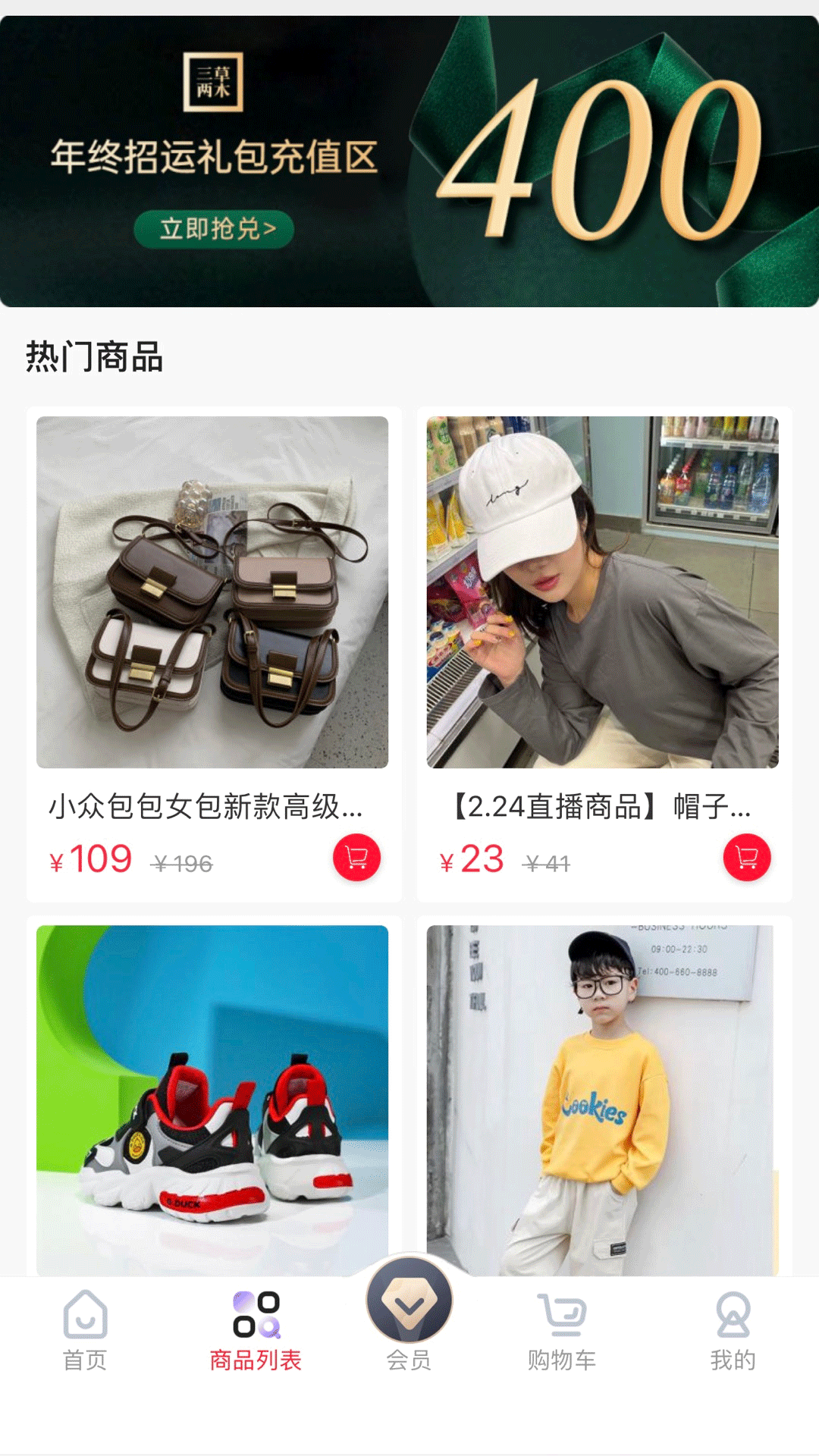Select the 商品列表 tab
This screenshot has width=819, height=1456.
click(x=256, y=1331)
